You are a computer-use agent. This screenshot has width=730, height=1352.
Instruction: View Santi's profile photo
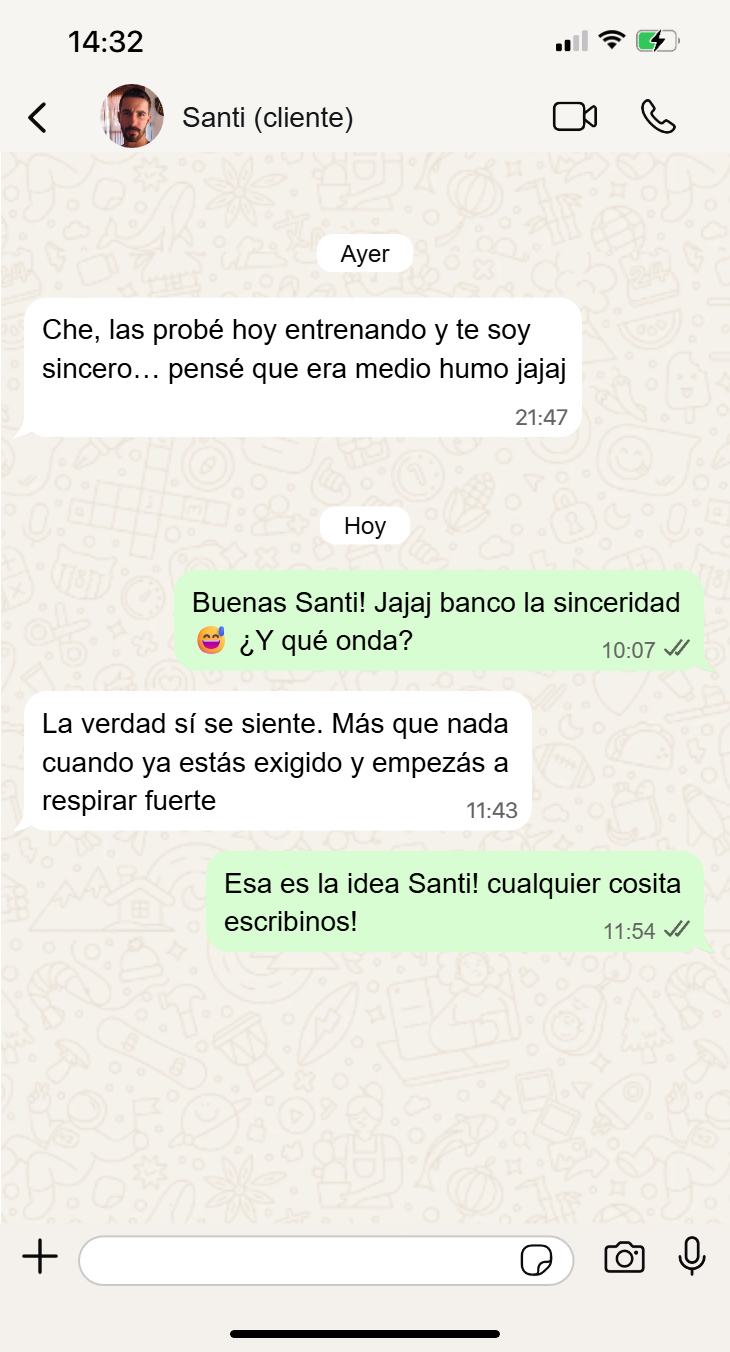pyautogui.click(x=132, y=116)
